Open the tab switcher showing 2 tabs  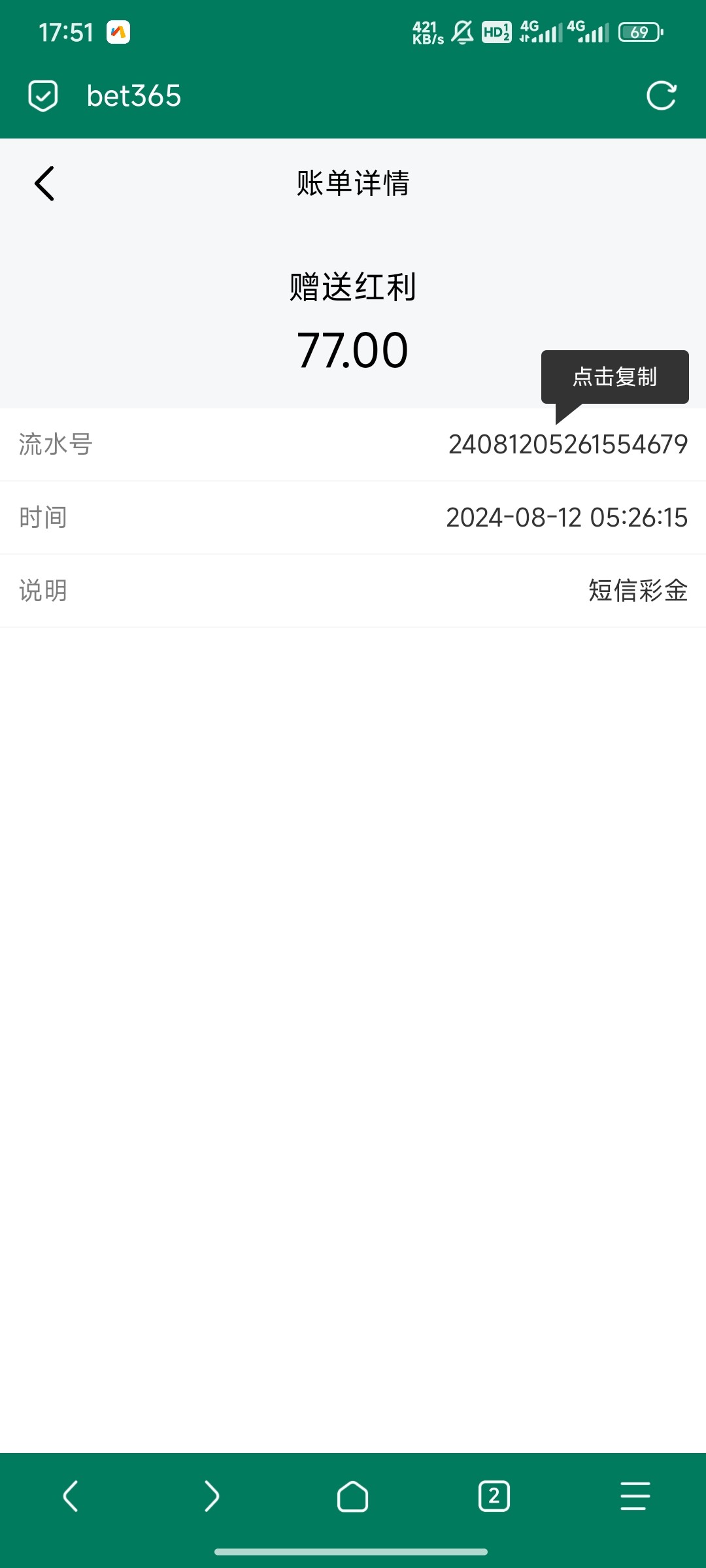point(494,1496)
